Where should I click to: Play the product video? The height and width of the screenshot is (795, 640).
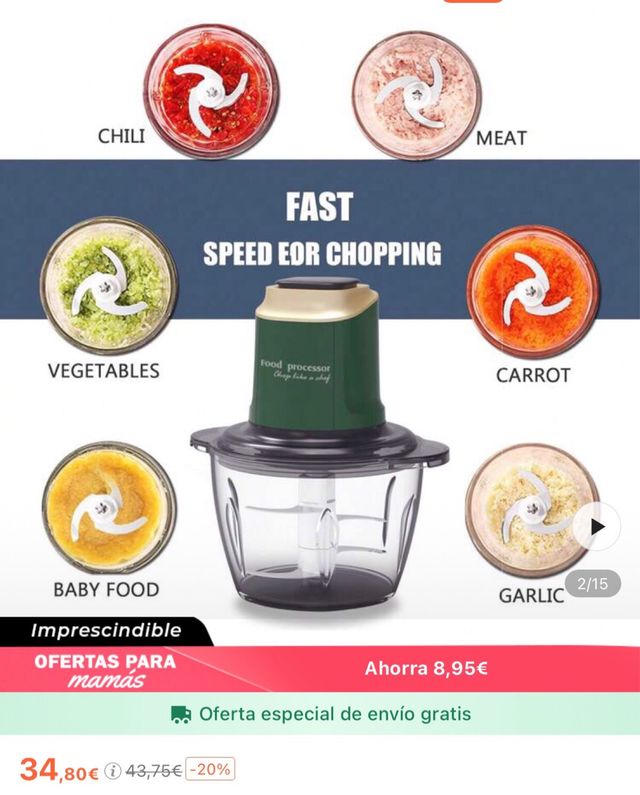pos(597,526)
